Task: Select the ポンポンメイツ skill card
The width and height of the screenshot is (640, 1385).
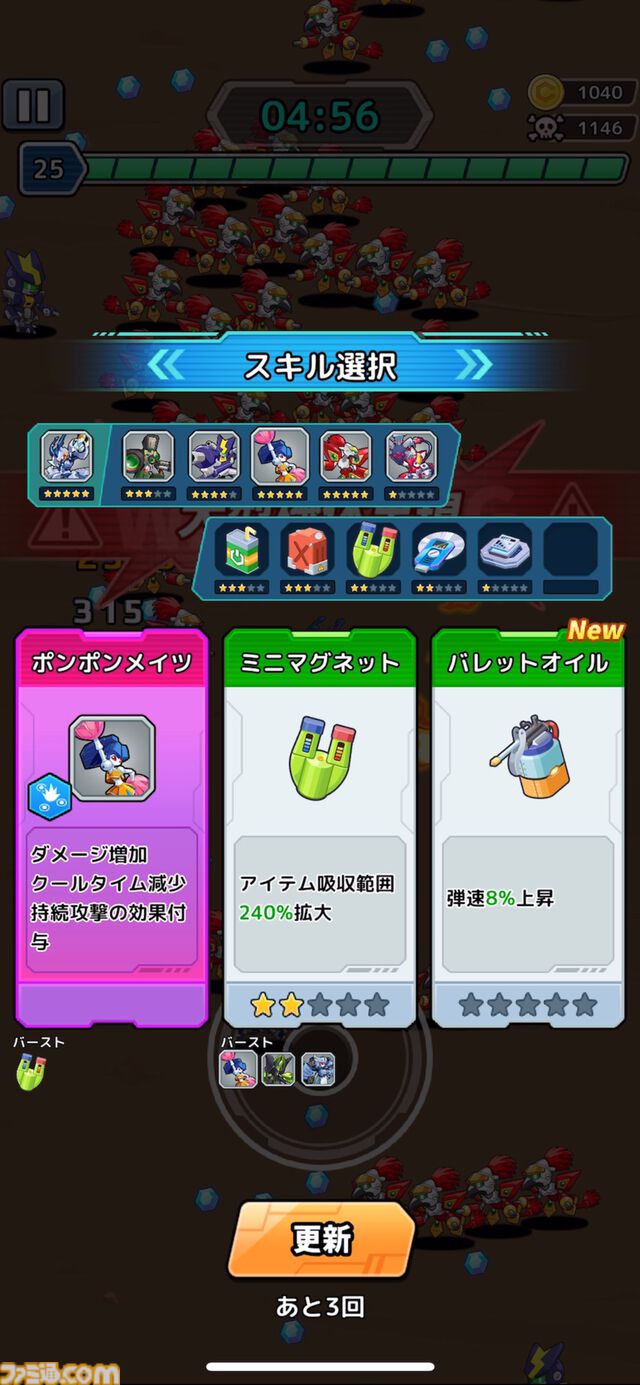Action: 112,826
